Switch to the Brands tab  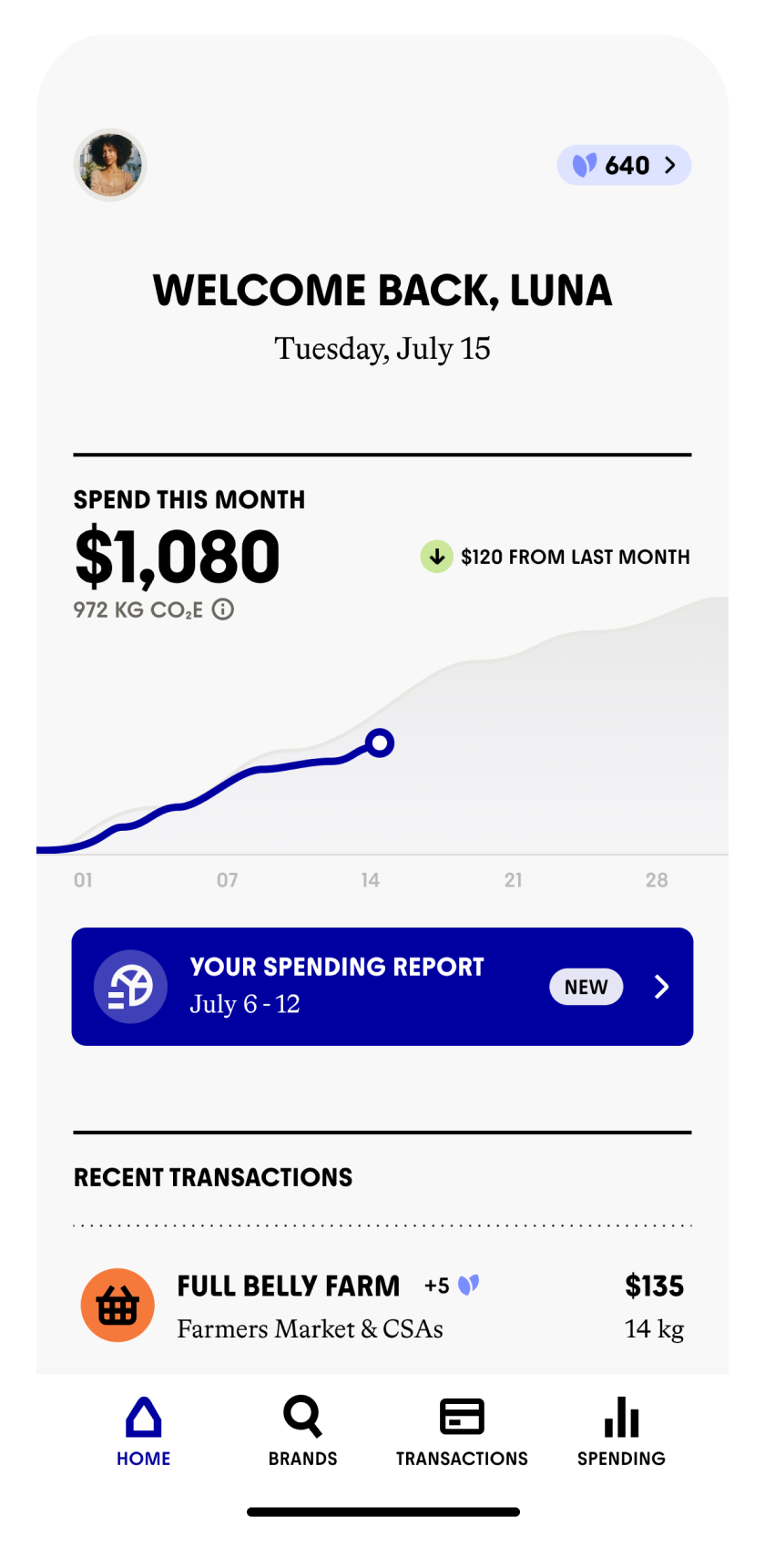pyautogui.click(x=302, y=1431)
